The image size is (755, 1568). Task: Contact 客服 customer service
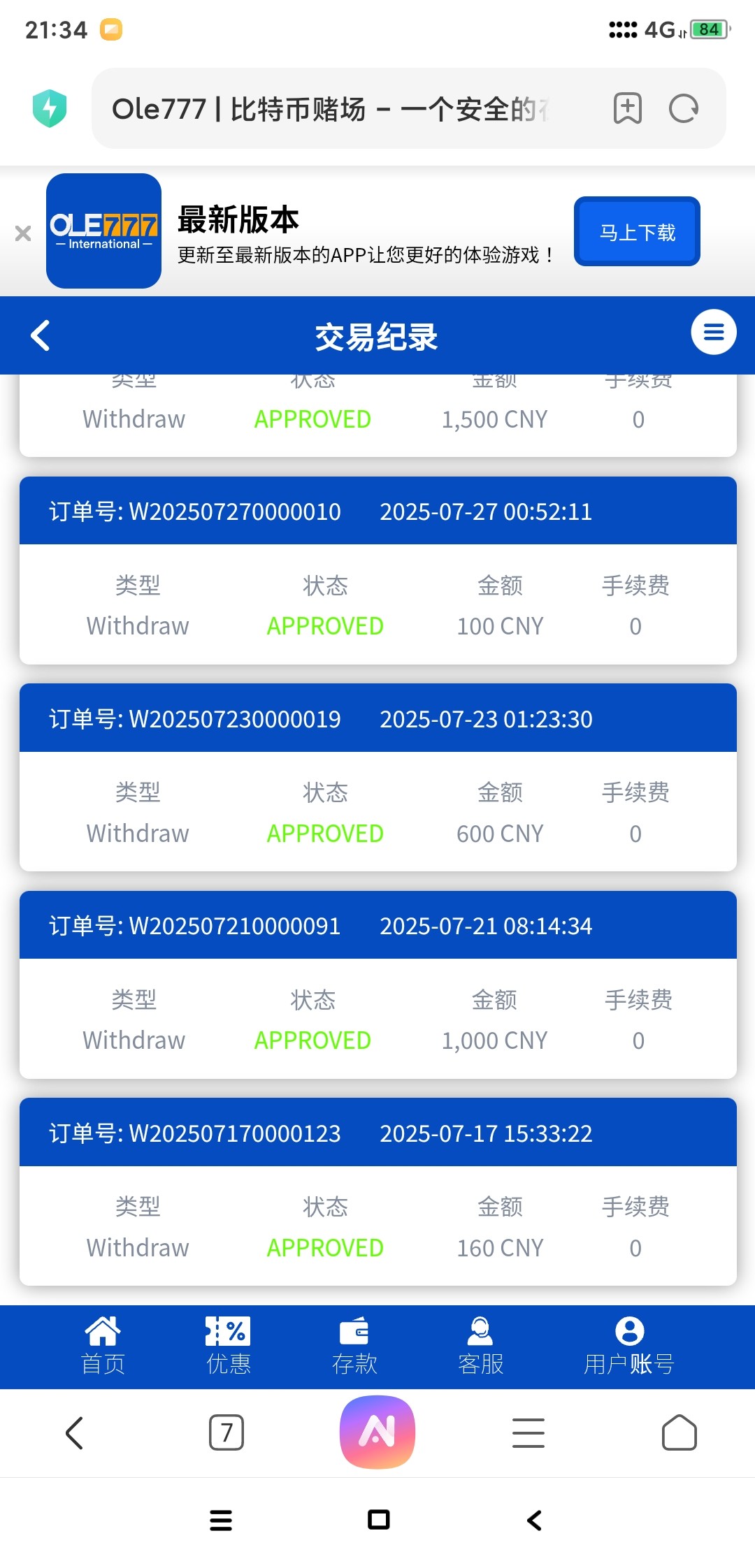[480, 1346]
